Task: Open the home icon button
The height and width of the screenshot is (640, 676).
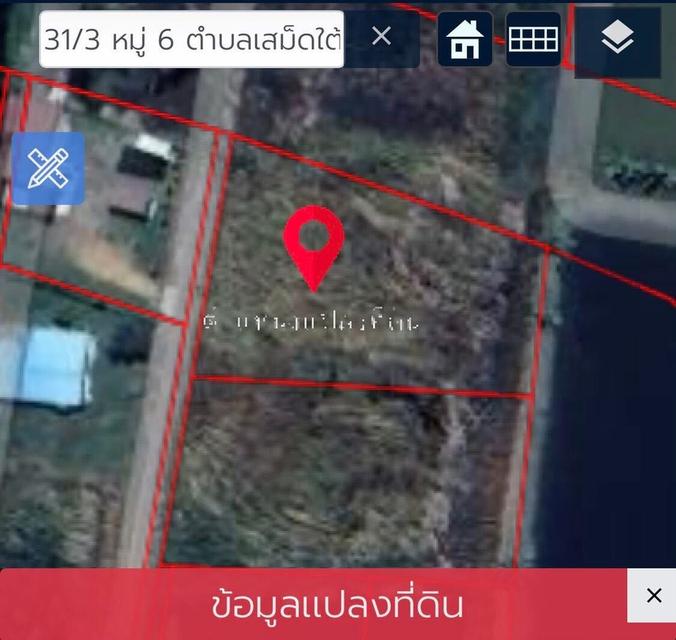Action: (464, 40)
